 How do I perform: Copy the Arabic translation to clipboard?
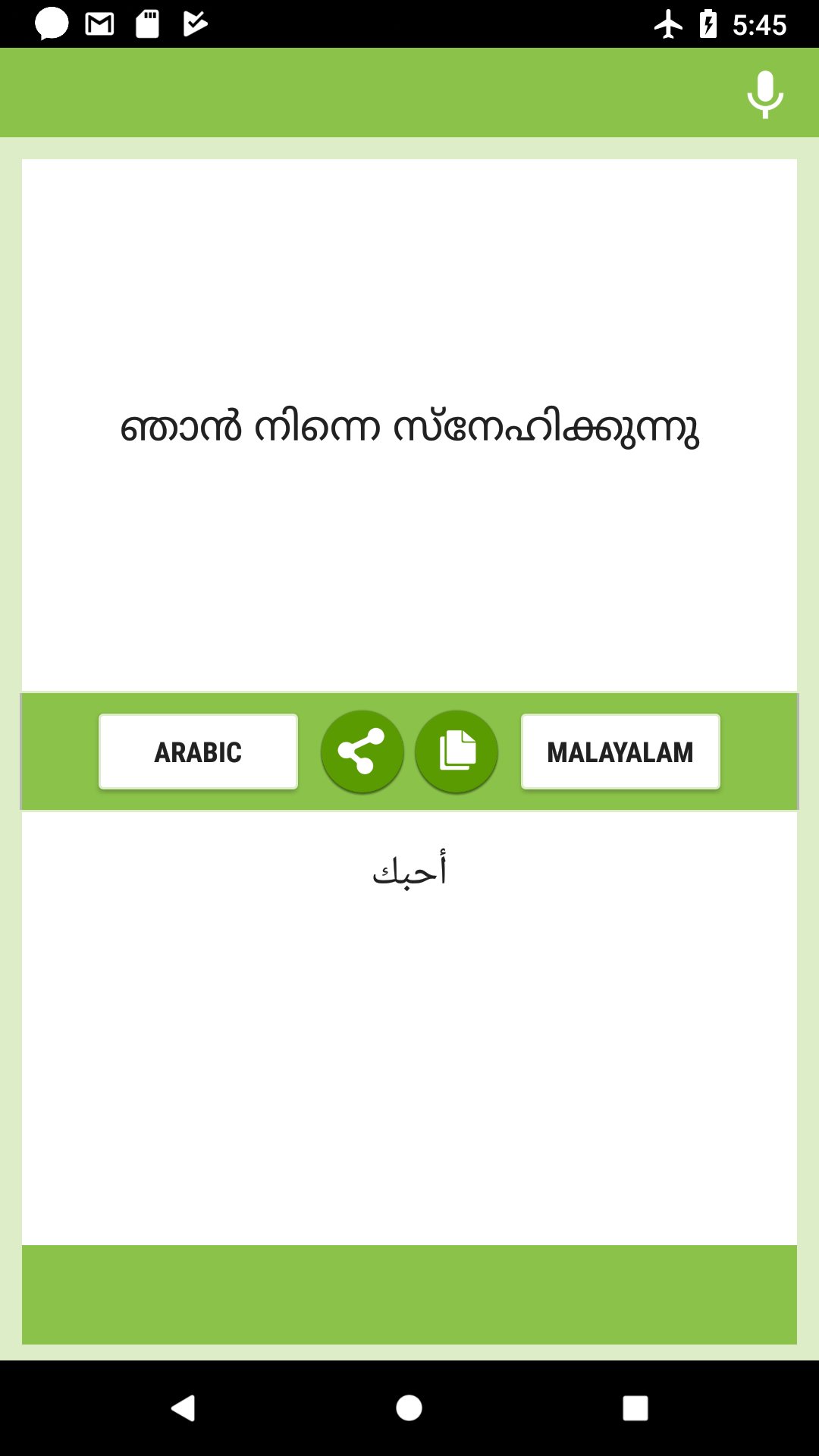(x=457, y=752)
